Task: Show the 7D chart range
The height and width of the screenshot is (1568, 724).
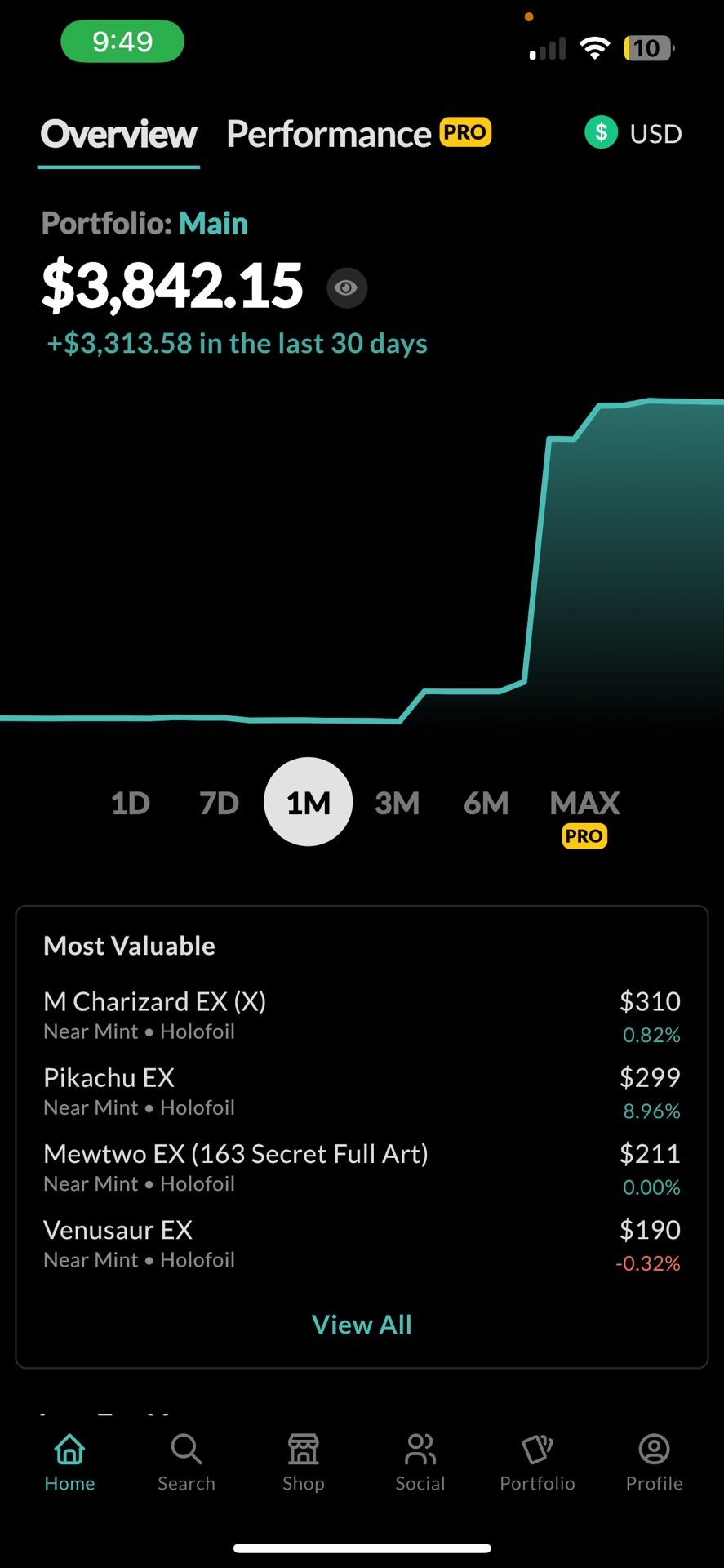Action: click(x=219, y=804)
